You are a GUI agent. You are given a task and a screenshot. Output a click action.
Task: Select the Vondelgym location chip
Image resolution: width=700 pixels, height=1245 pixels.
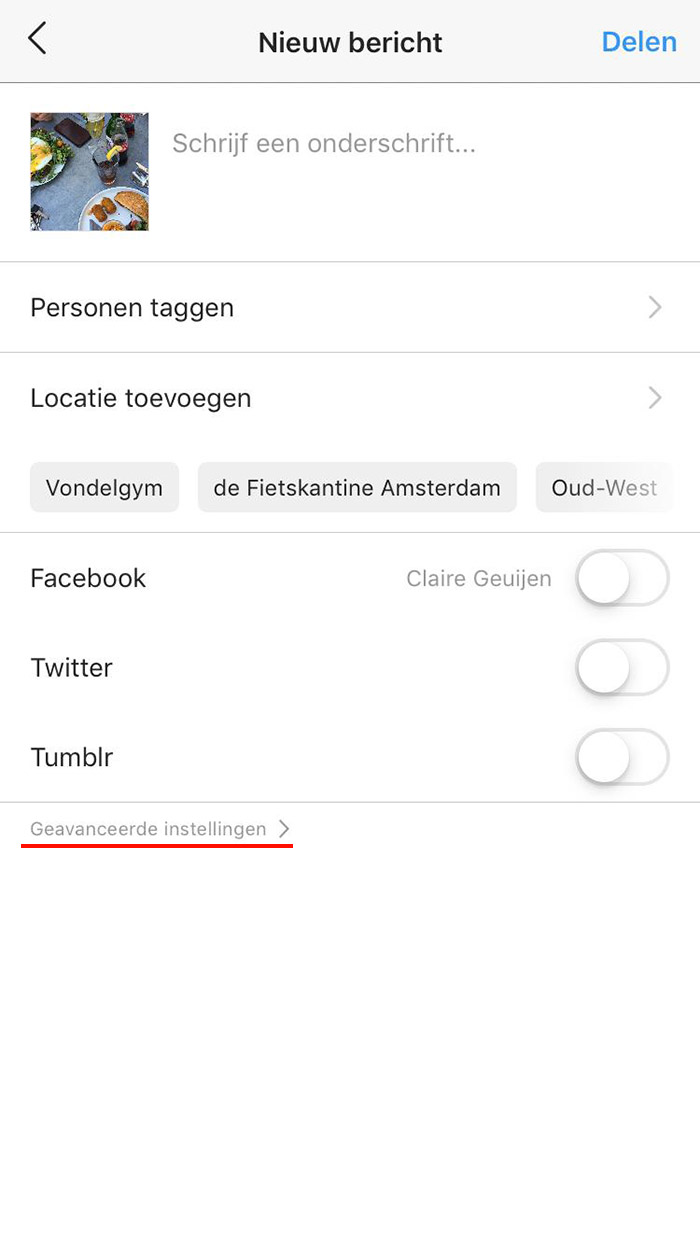click(x=104, y=488)
